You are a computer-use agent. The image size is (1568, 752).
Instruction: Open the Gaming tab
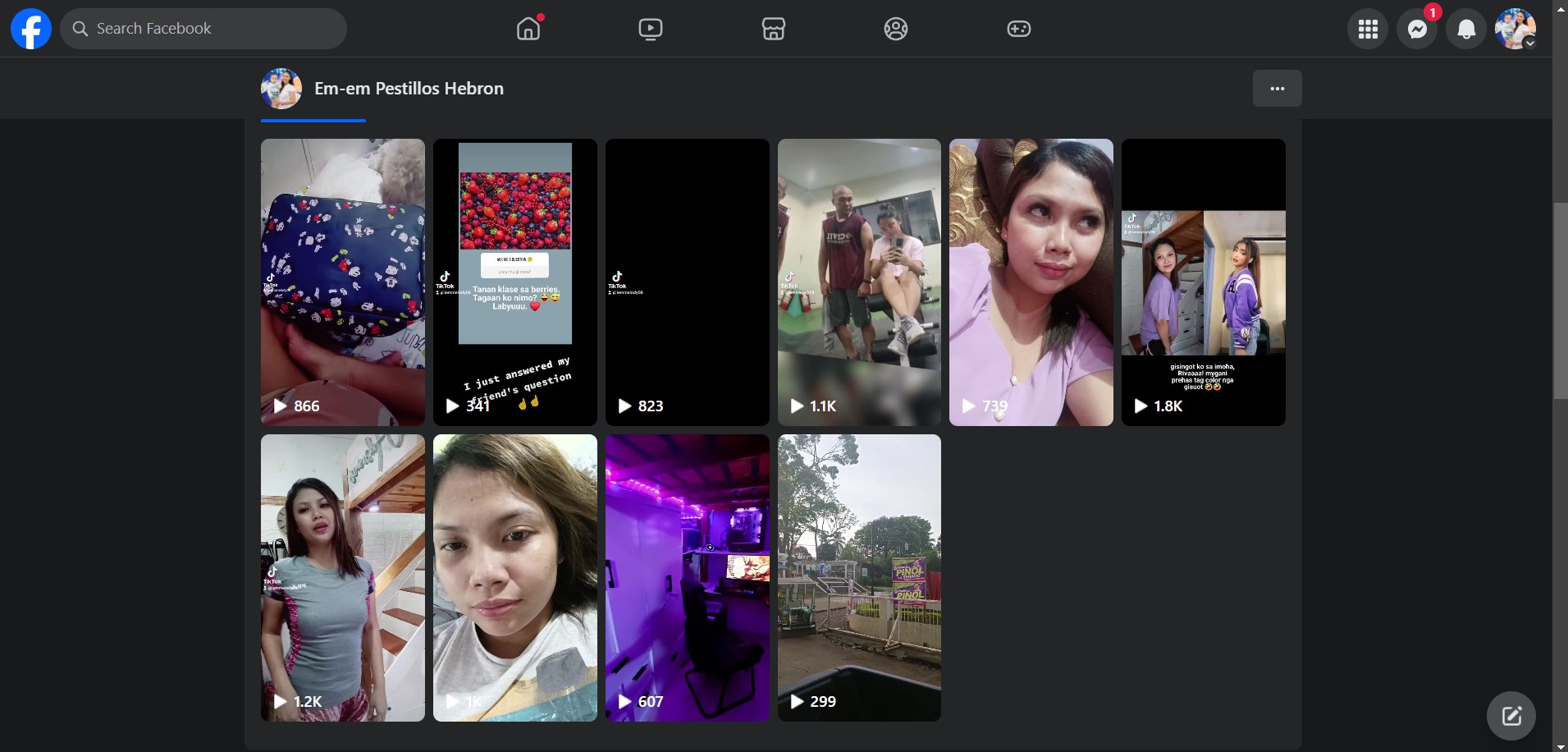1018,29
